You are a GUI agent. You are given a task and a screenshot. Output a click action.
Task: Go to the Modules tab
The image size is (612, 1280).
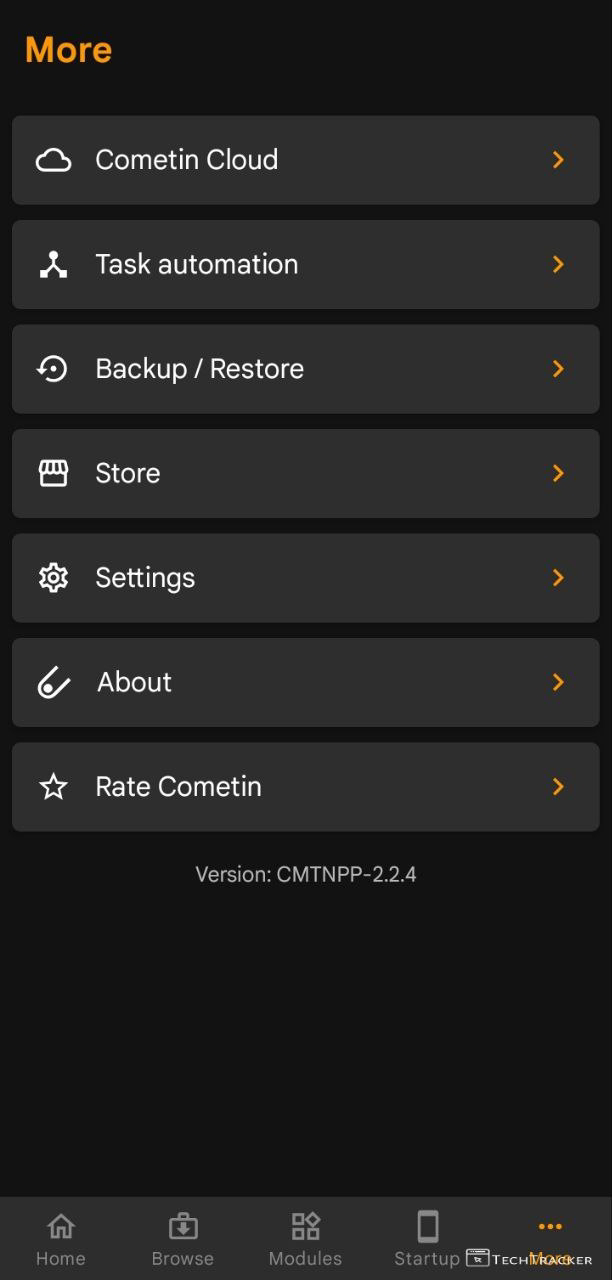point(305,1238)
